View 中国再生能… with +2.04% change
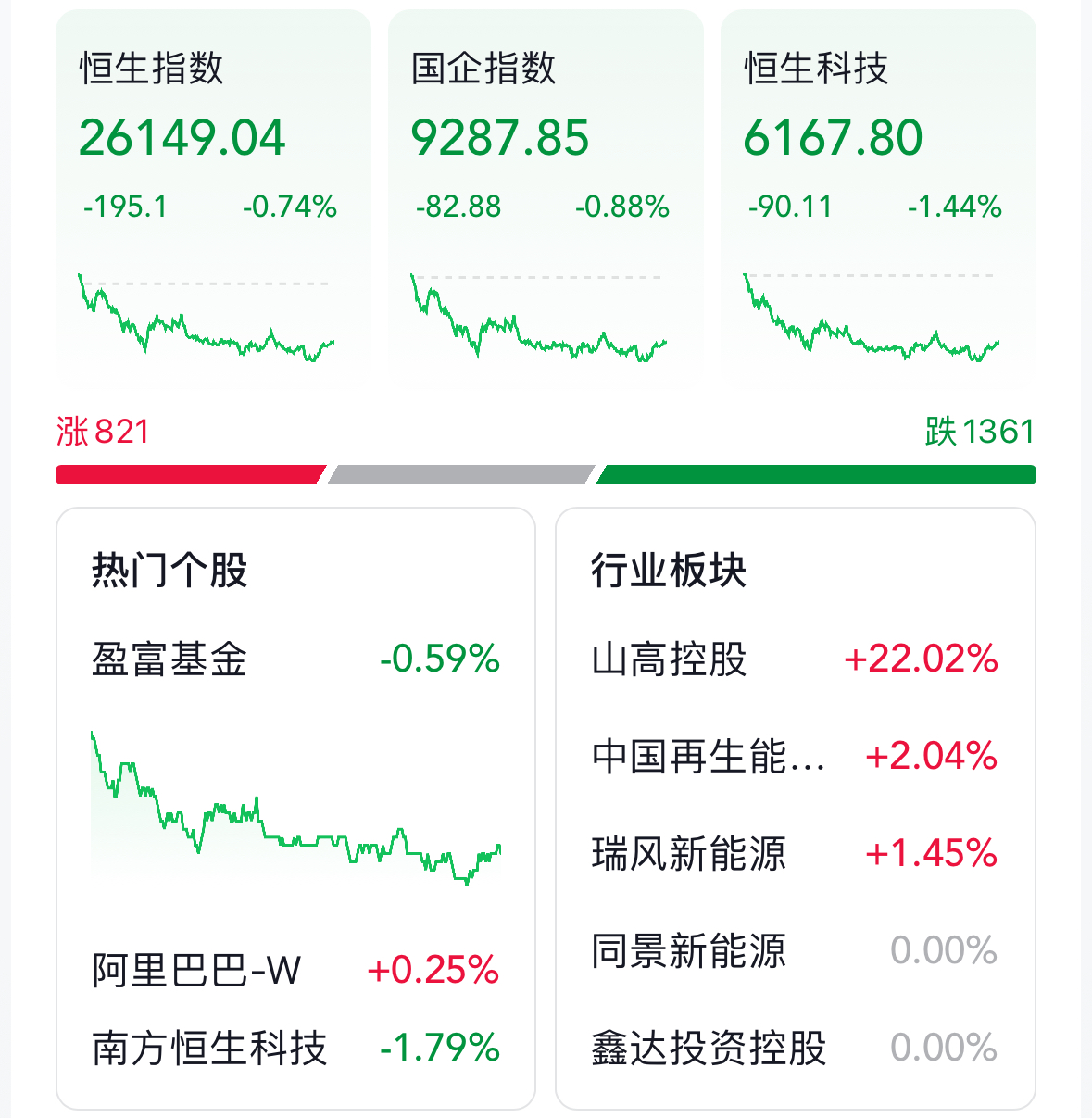 click(795, 756)
